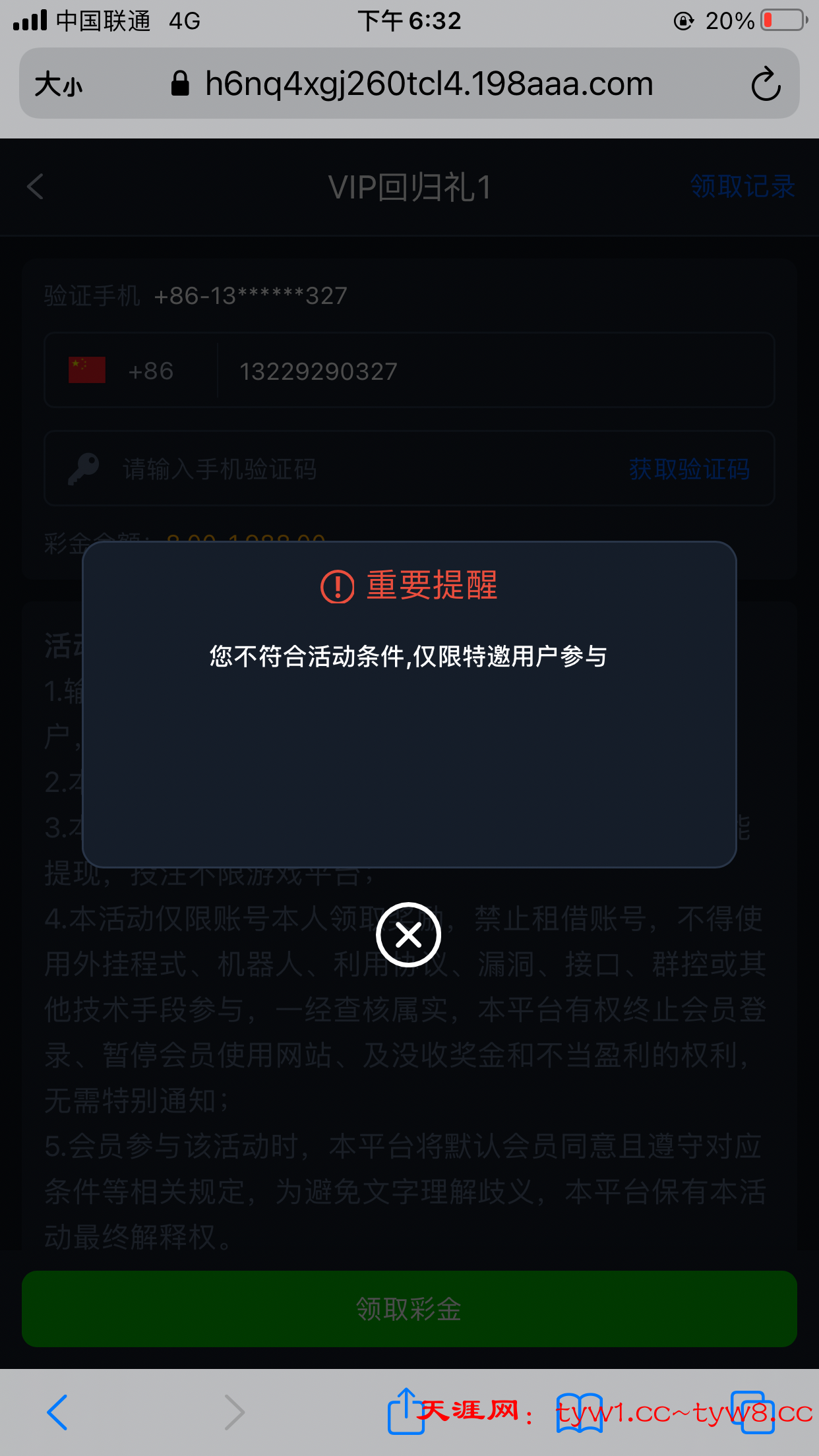Go forward a page in Safari toolbar

234,1412
